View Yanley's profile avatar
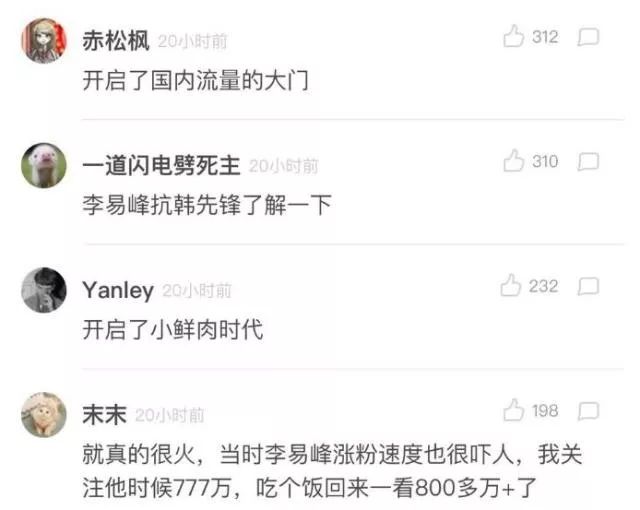Image resolution: width=640 pixels, height=510 pixels. 43,290
